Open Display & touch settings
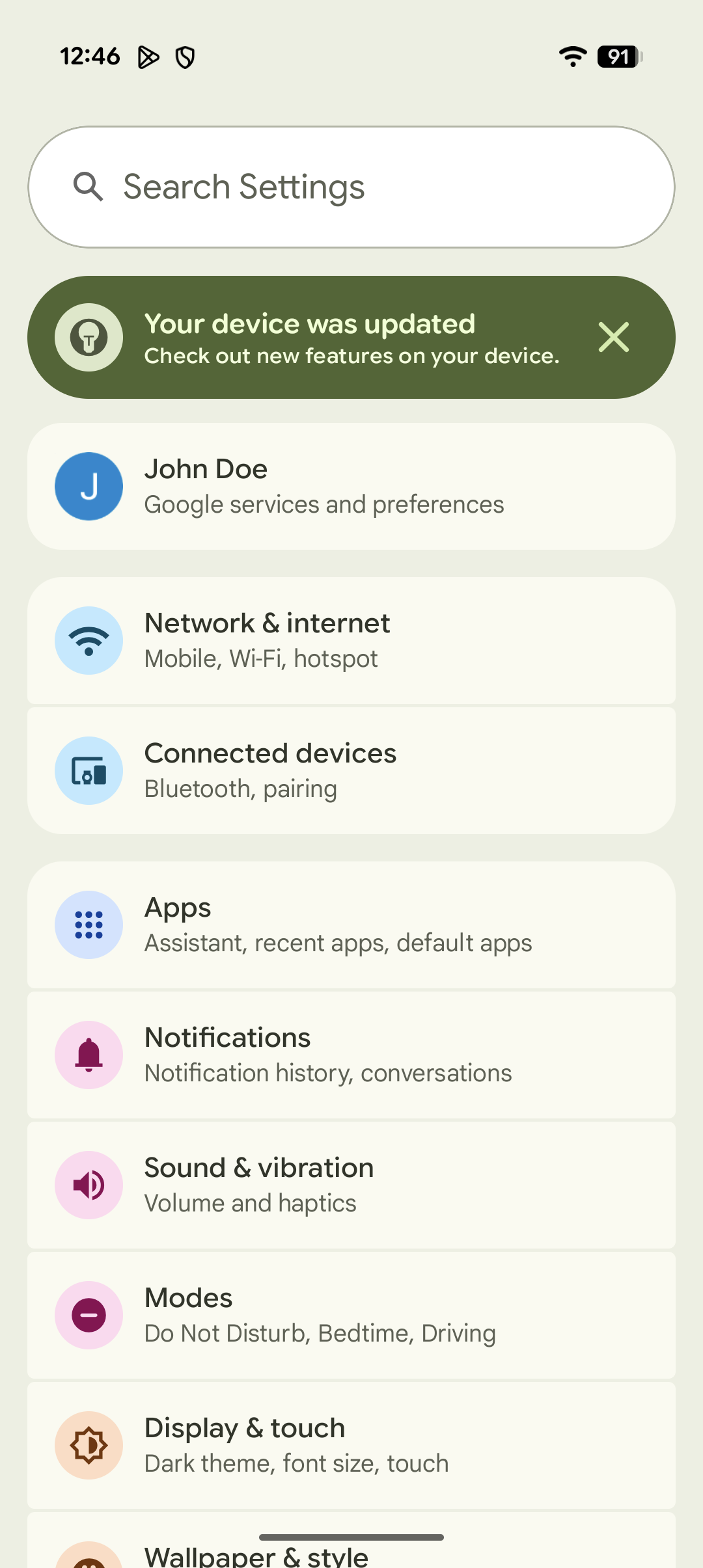703x1568 pixels. [x=351, y=1445]
